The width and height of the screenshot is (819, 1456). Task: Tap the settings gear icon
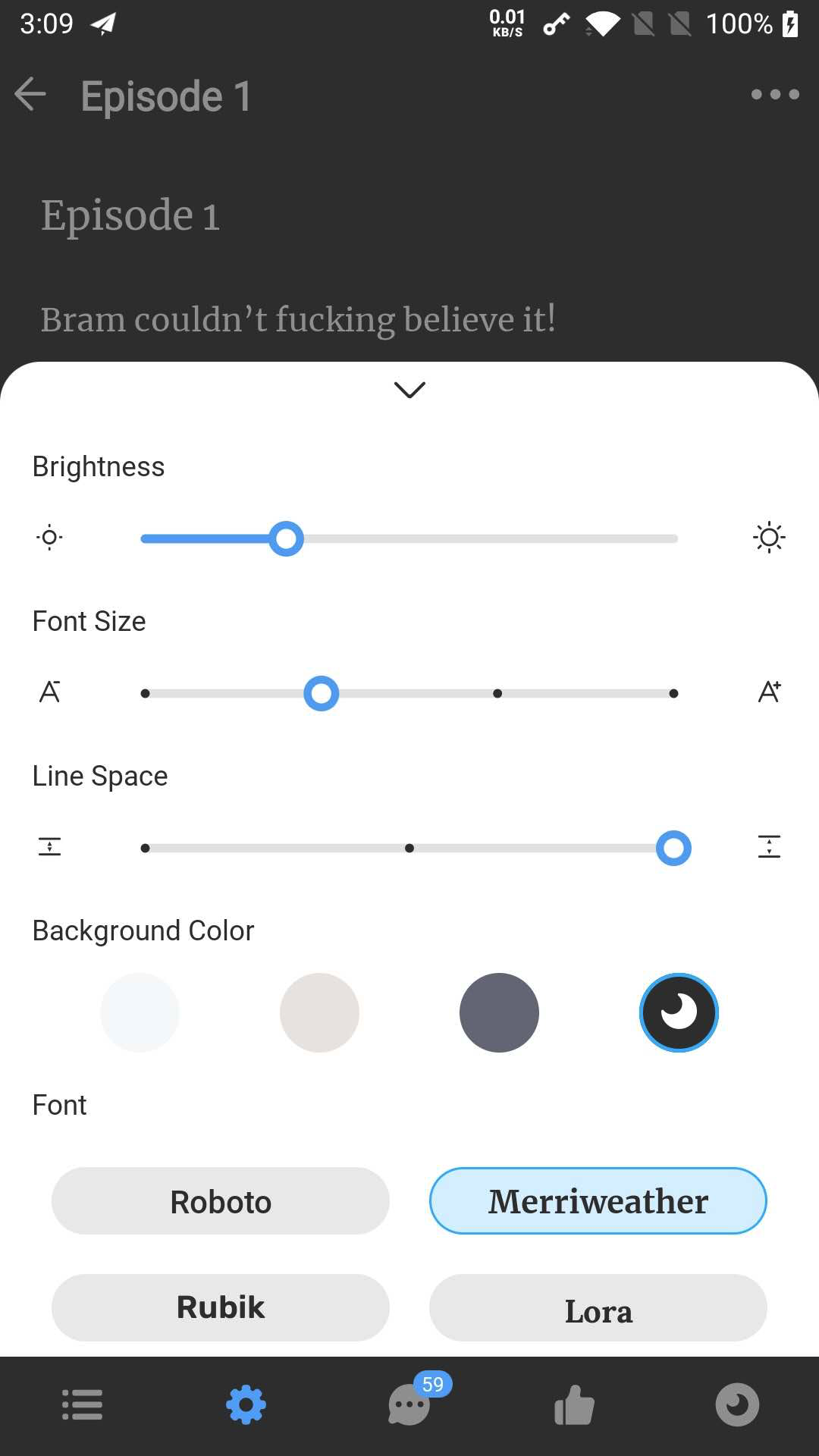coord(246,1405)
